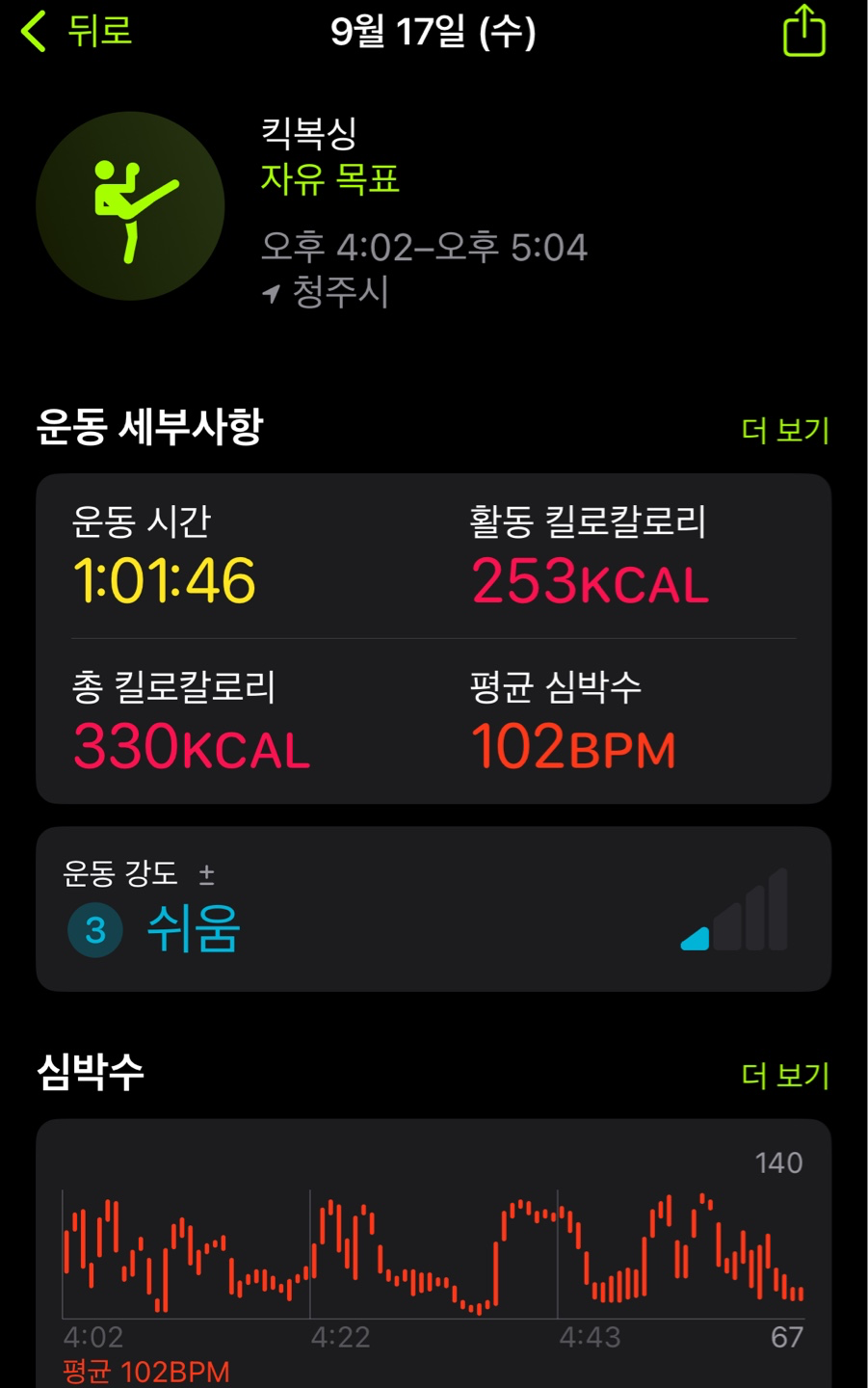
Task: Go back with the 뒤로 button
Action: coord(77,32)
